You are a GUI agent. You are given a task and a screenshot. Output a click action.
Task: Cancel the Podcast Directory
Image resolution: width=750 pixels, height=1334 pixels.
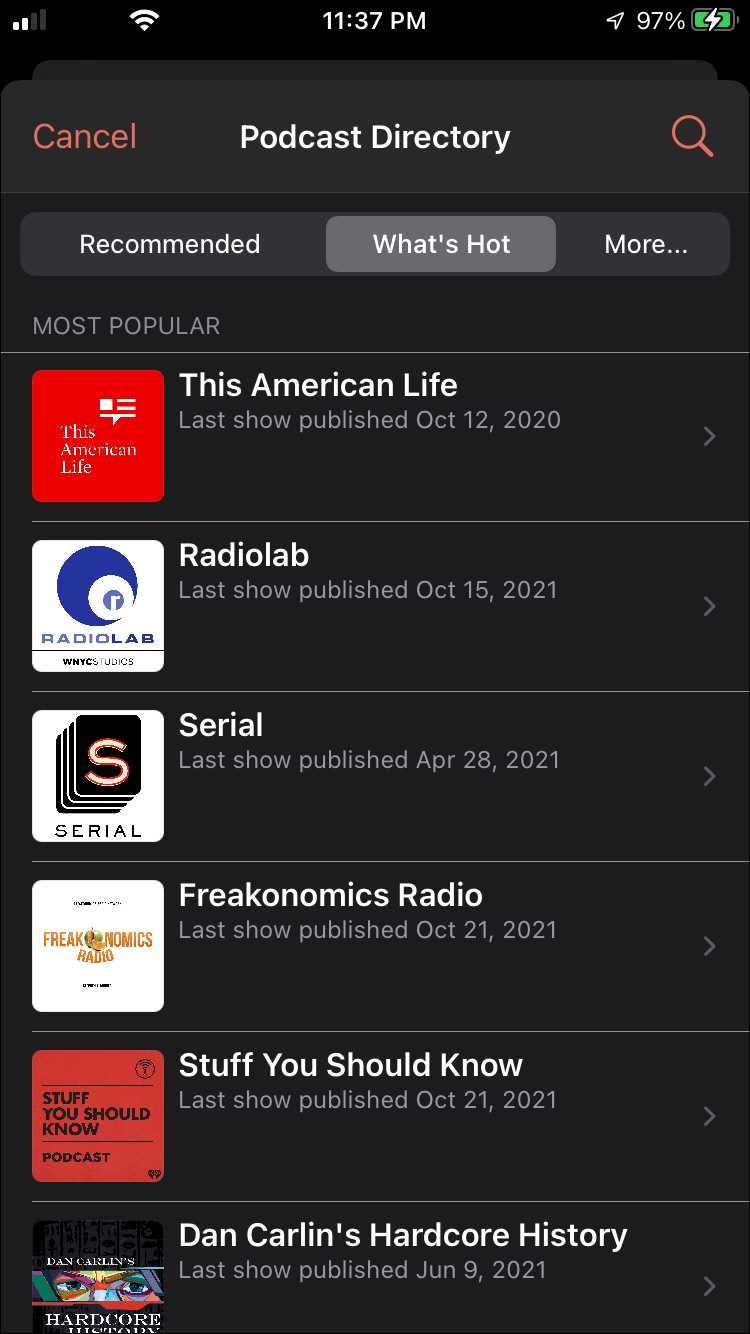point(85,137)
